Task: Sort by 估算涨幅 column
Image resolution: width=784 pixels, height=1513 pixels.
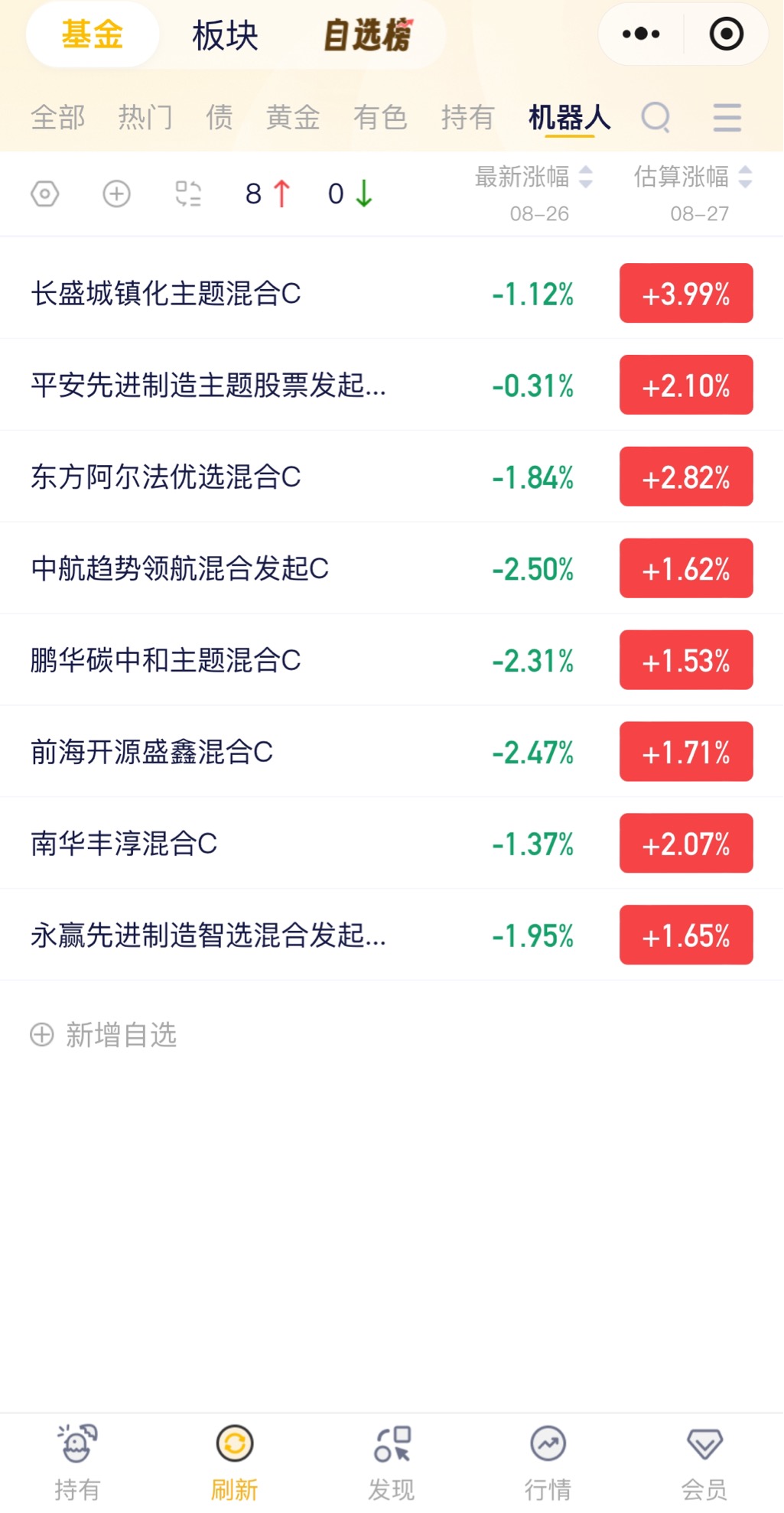Action: (x=693, y=177)
